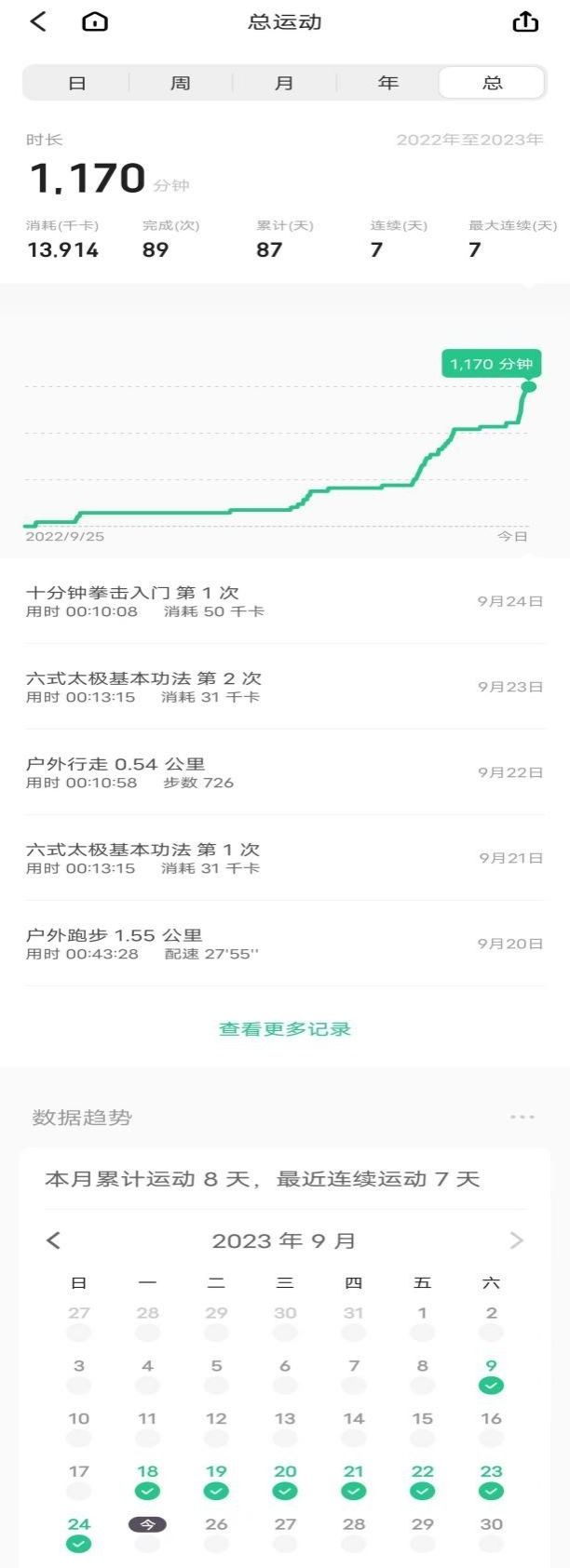Switch to the 日 tab
The height and width of the screenshot is (1568, 570).
[x=77, y=83]
